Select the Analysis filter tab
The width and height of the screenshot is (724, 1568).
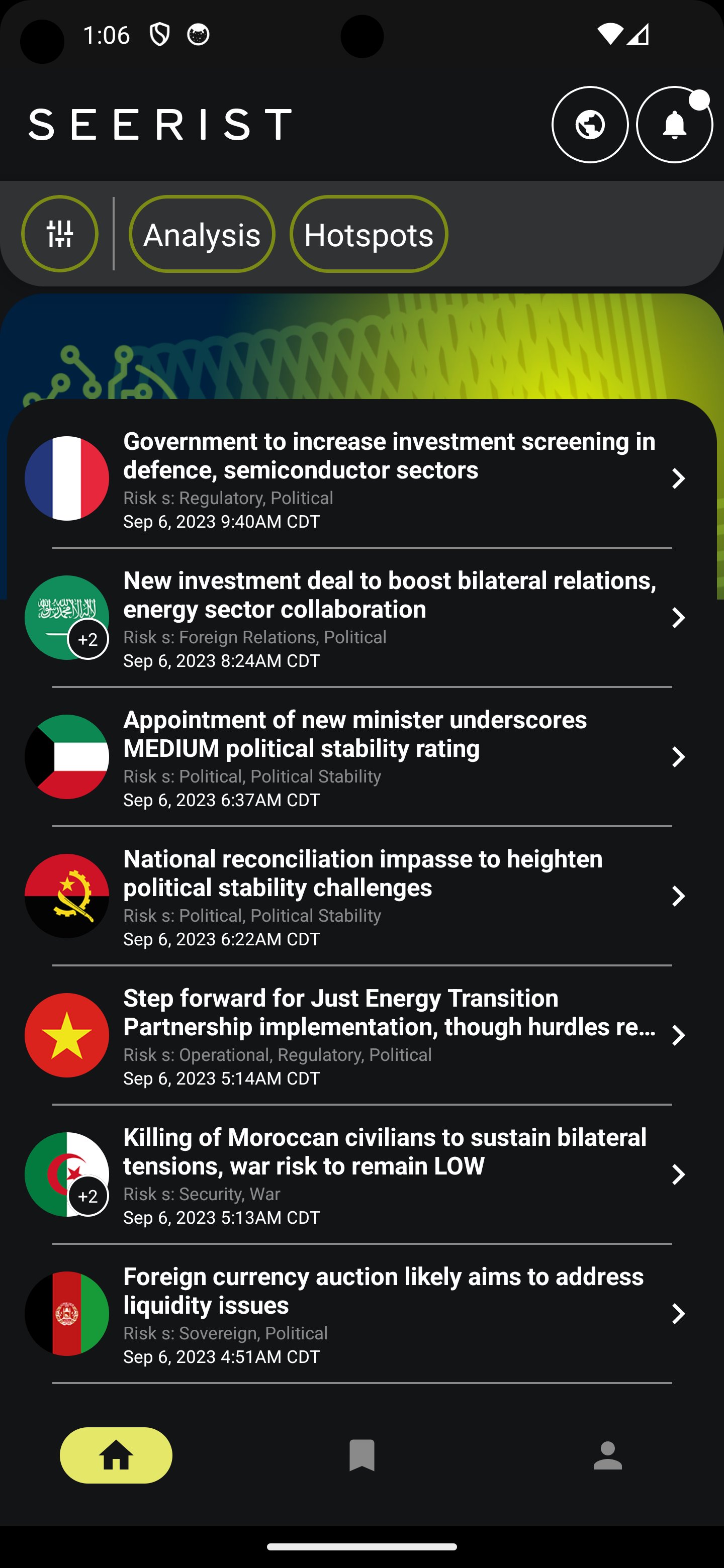pyautogui.click(x=202, y=234)
